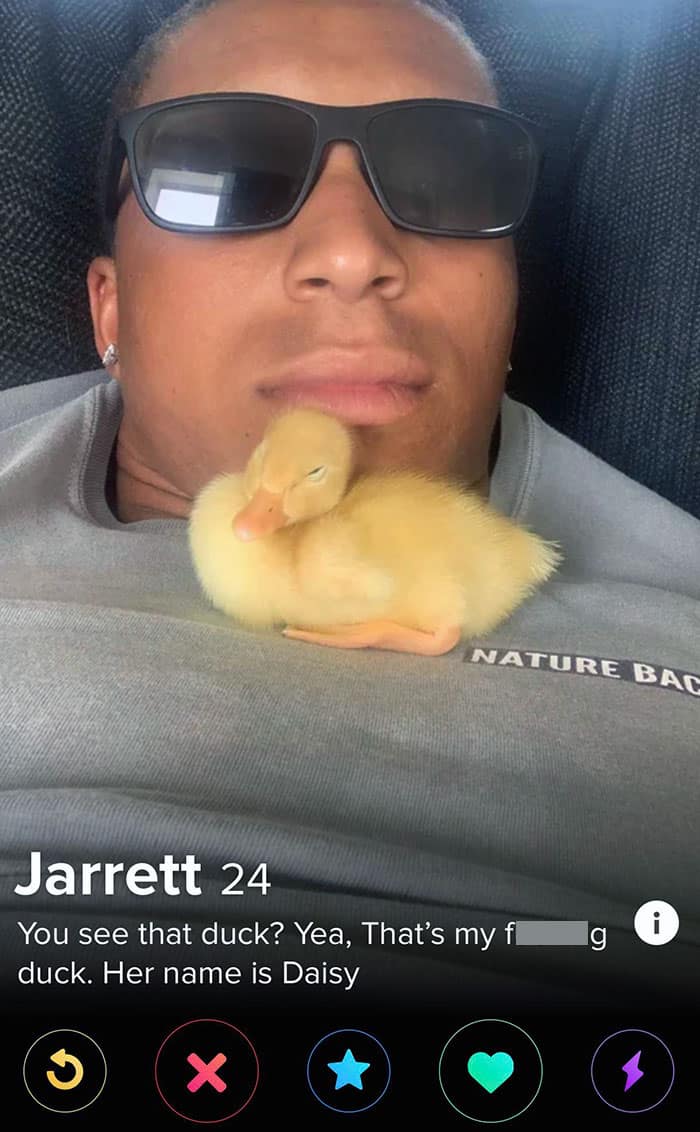700x1132 pixels.
Task: Rewind to the previous profile
Action: pyautogui.click(x=64, y=1071)
